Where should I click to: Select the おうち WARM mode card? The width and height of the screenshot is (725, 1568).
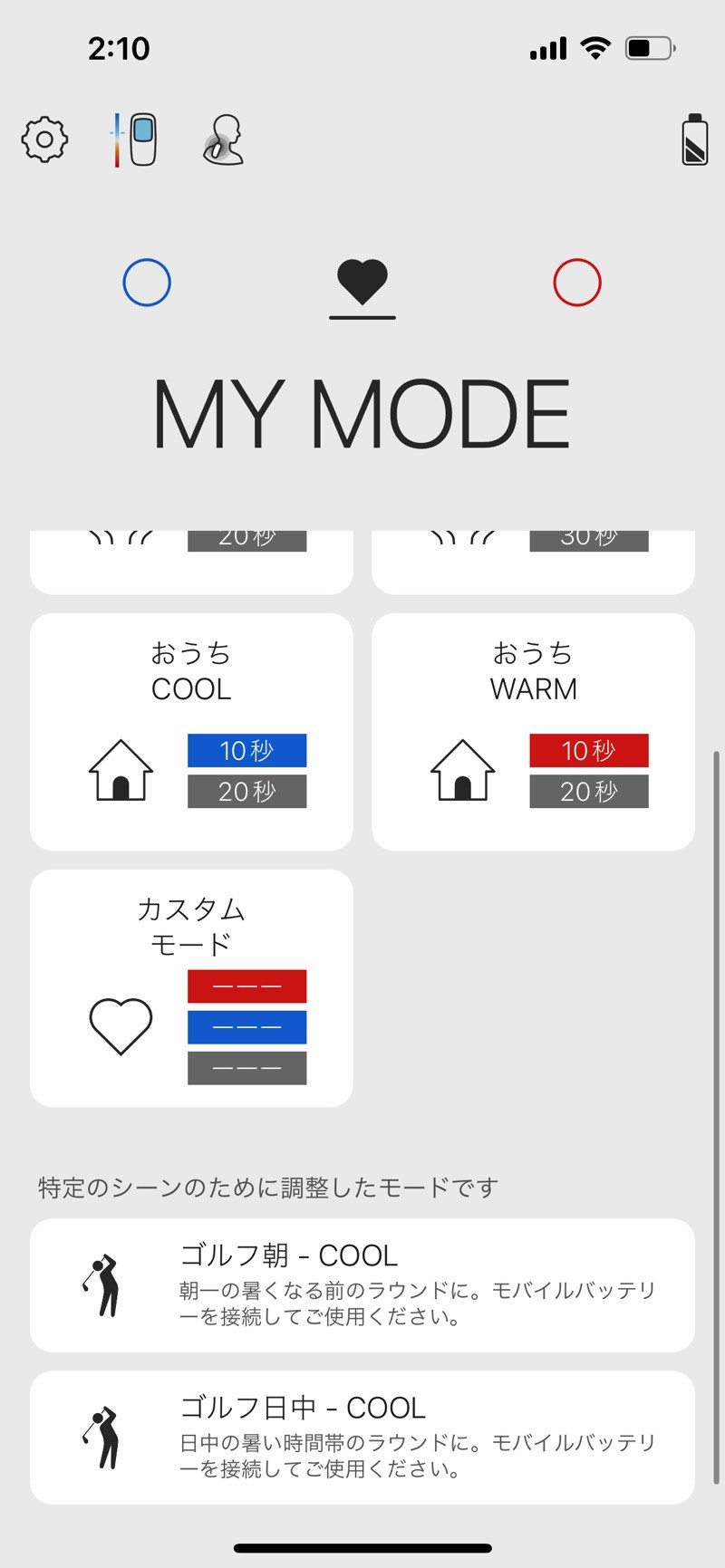[533, 731]
